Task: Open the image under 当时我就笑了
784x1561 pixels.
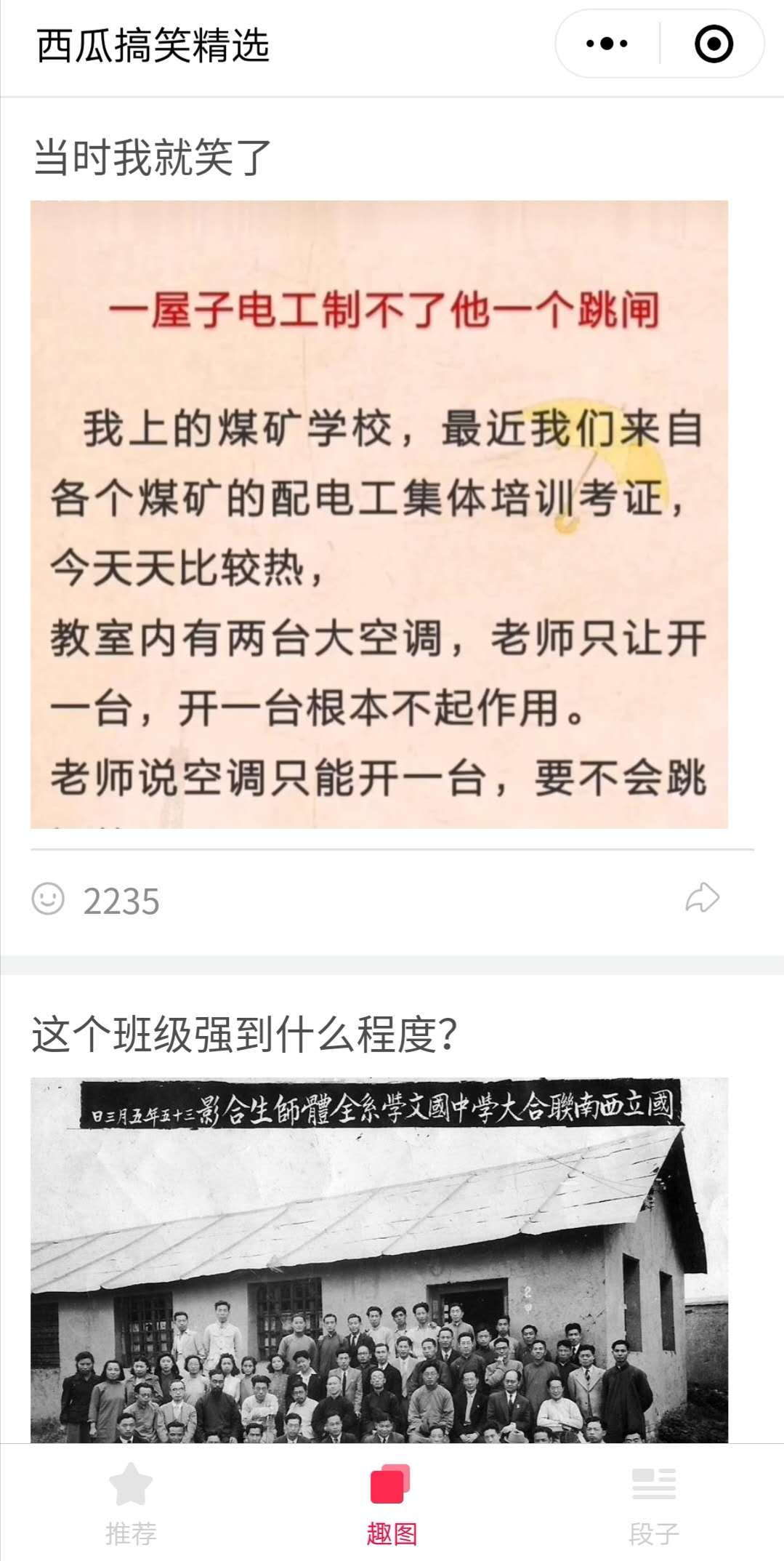Action: pyautogui.click(x=379, y=514)
